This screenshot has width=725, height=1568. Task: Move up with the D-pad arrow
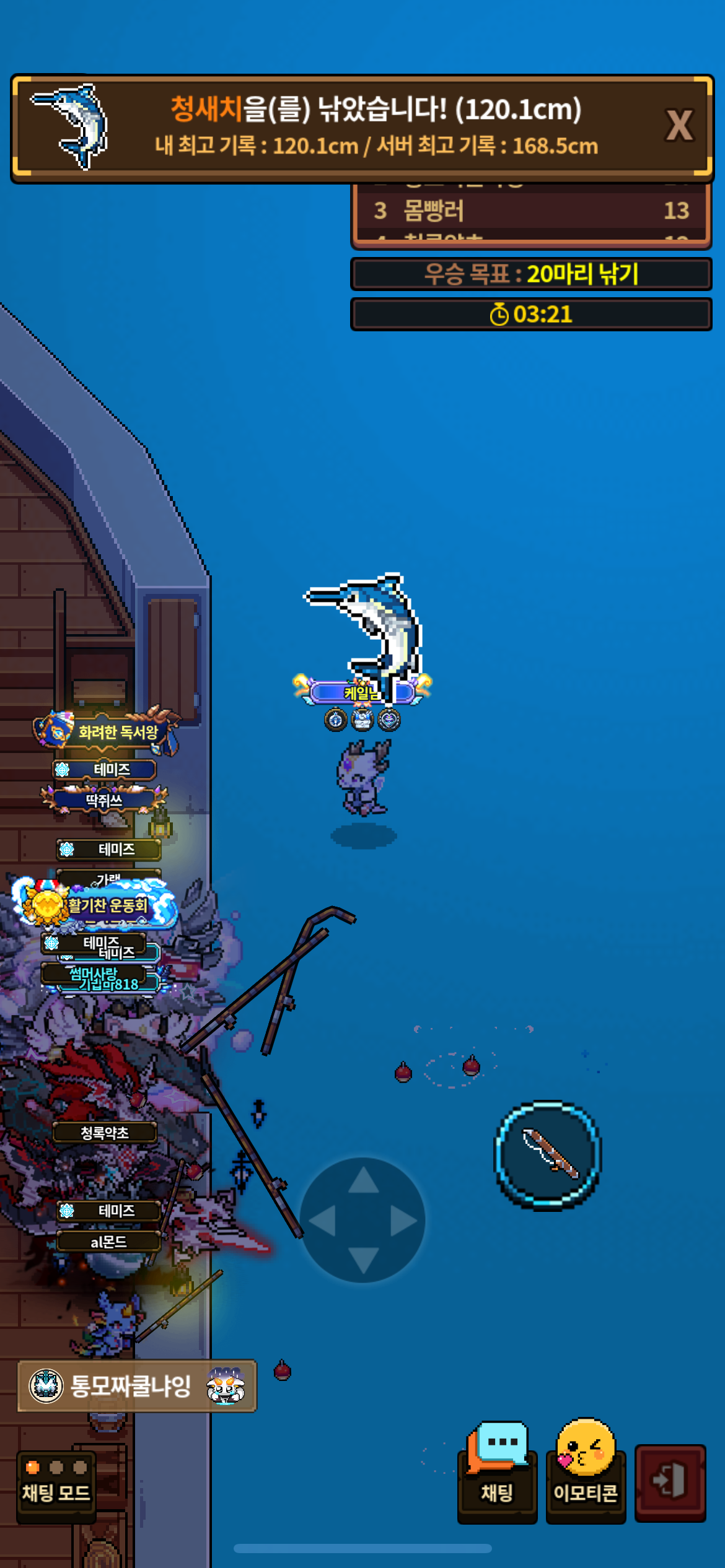pos(363,1180)
